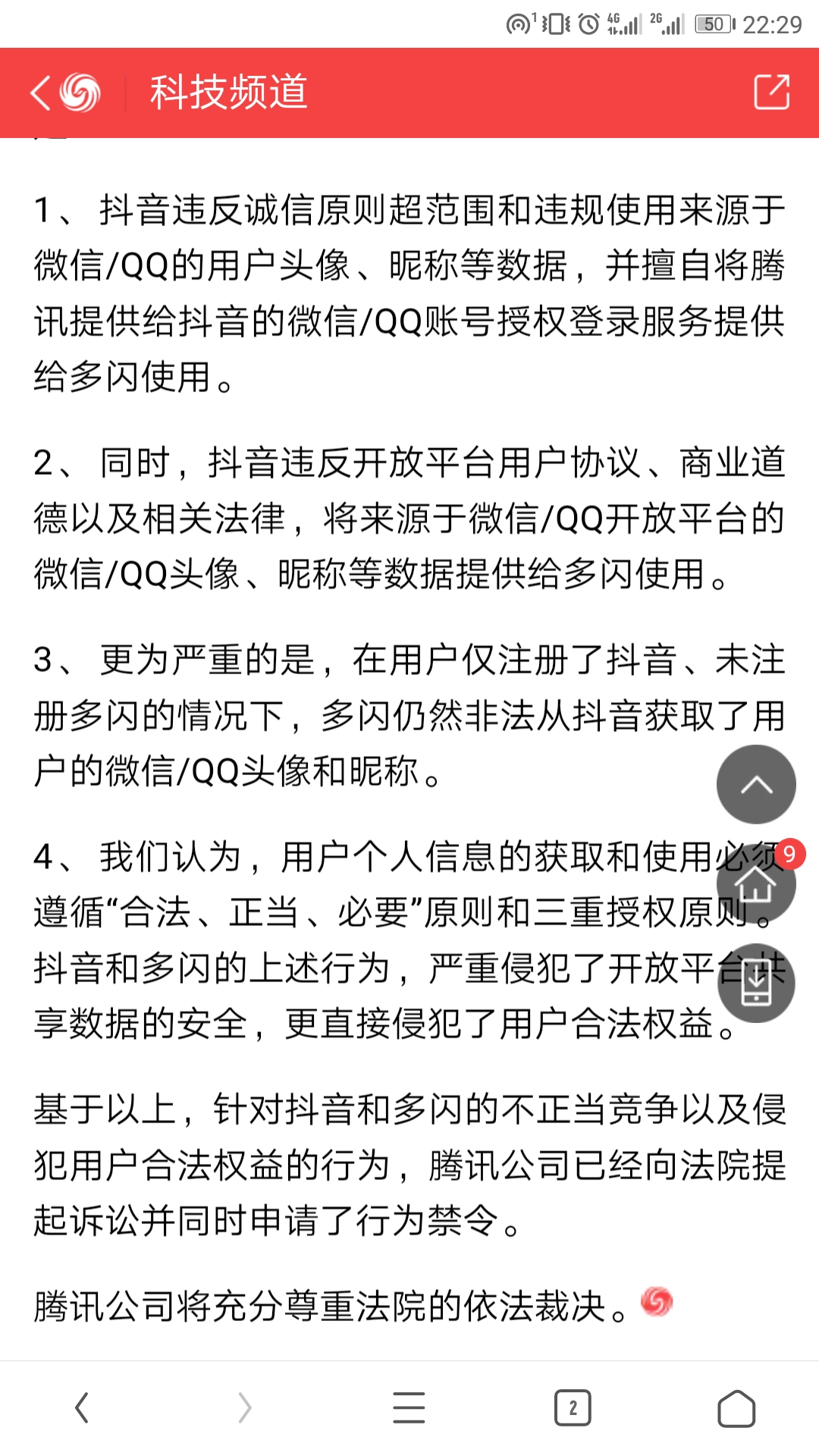819x1456 pixels.
Task: Tap the floating download app button
Action: coord(755,984)
